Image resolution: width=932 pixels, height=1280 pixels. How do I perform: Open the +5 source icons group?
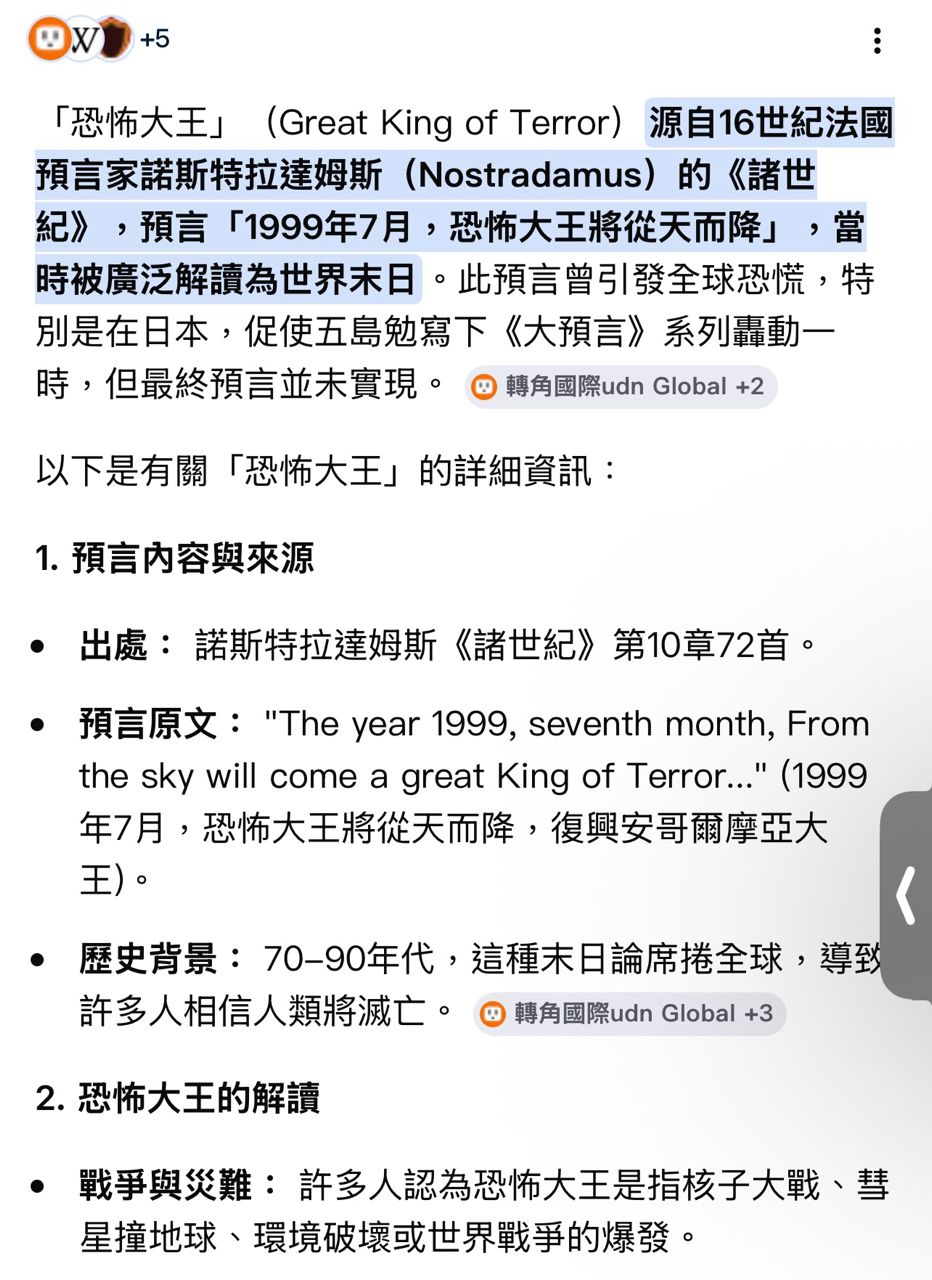99,39
